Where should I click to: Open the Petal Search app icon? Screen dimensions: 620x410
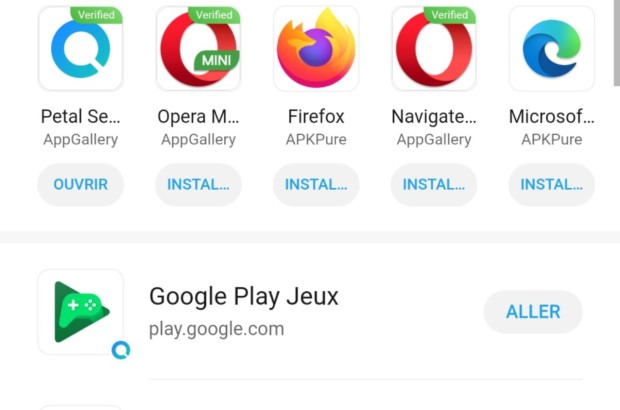[80, 49]
